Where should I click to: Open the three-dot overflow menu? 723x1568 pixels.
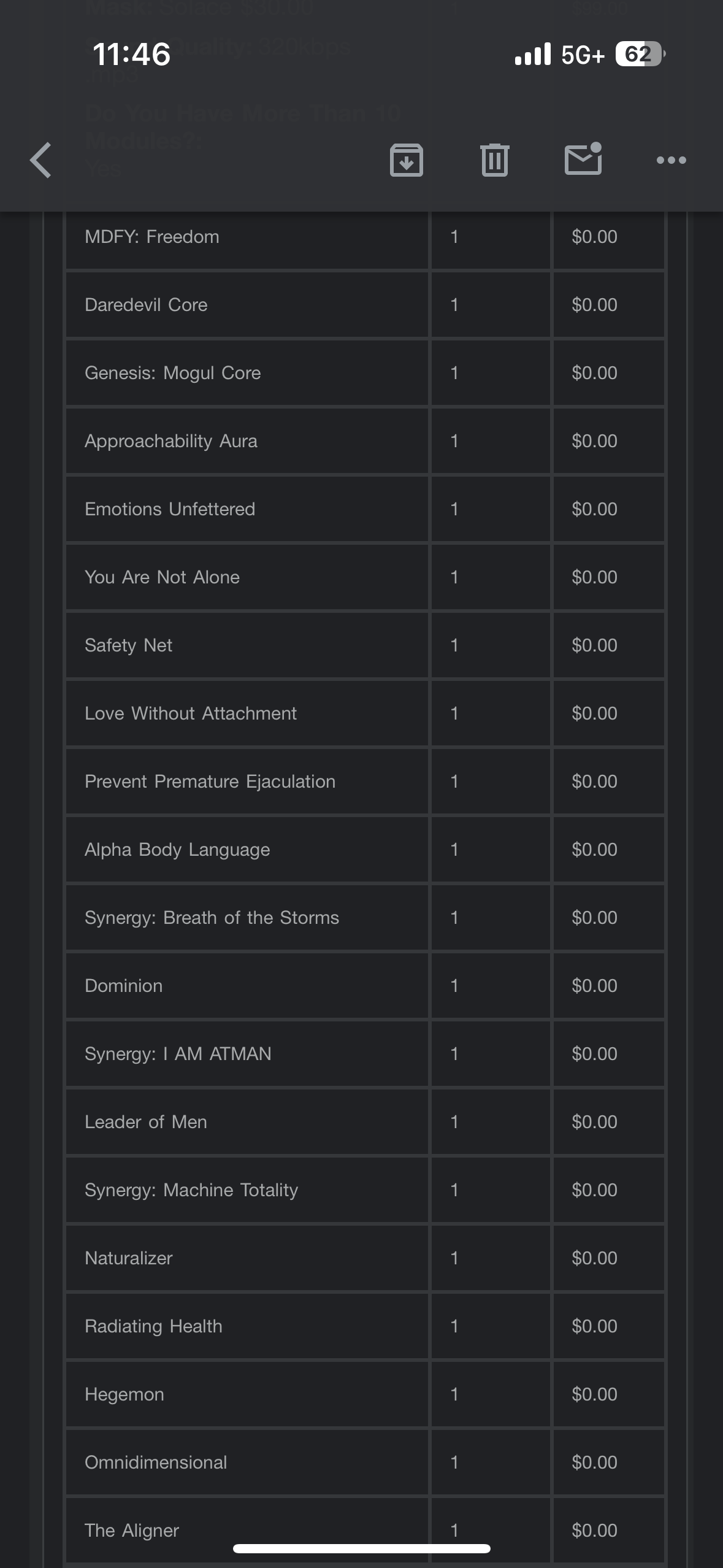click(x=671, y=160)
